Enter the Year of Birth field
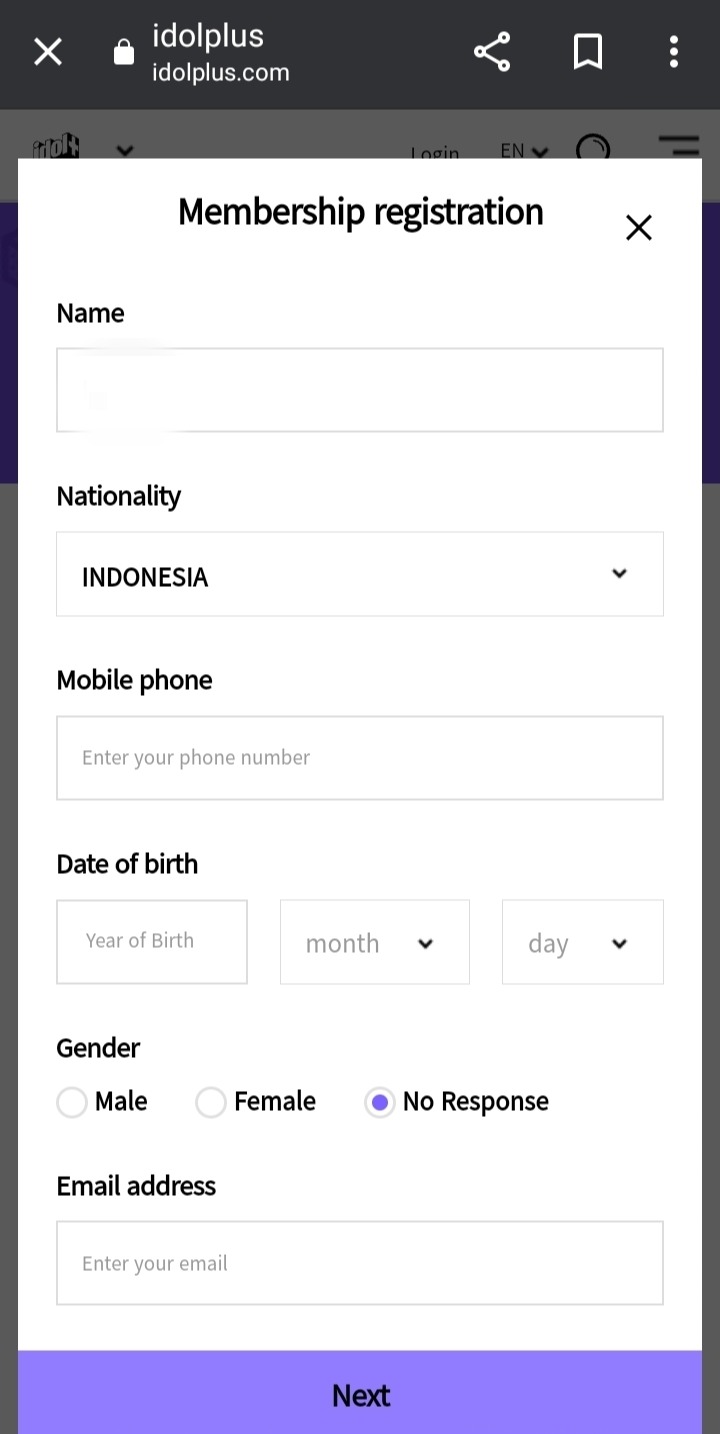Viewport: 720px width, 1434px height. coord(152,942)
